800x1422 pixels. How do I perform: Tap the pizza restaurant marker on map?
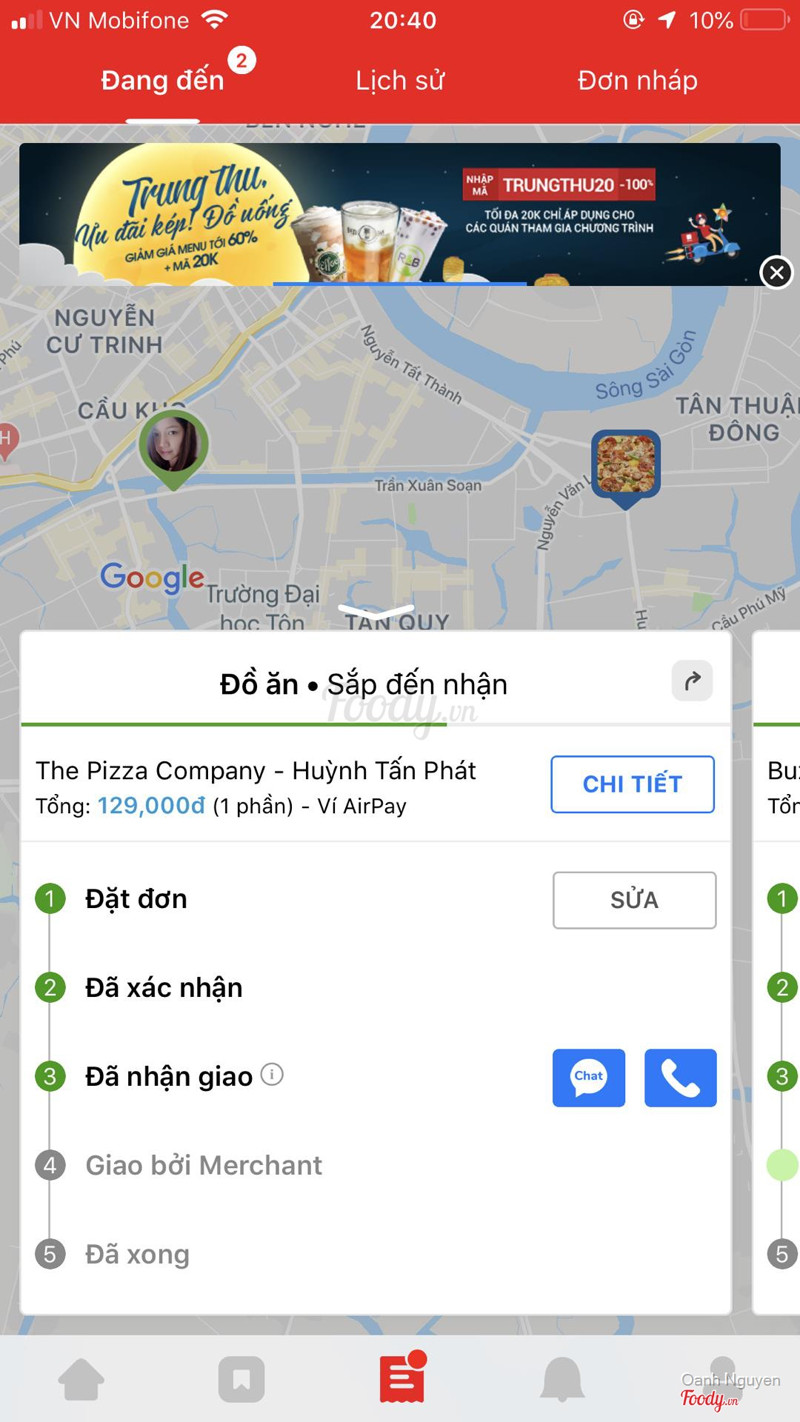click(x=625, y=464)
